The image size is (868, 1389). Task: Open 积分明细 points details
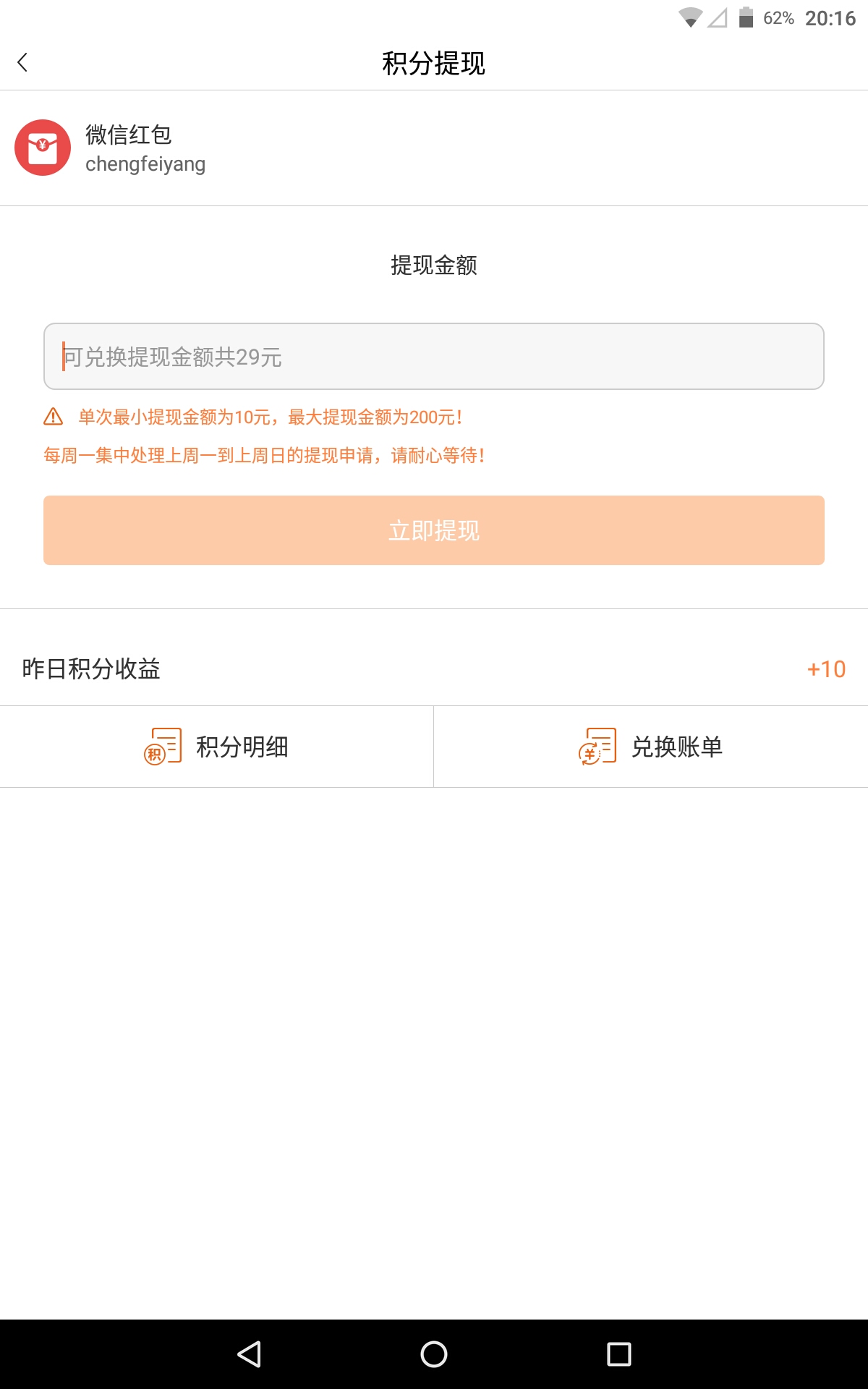pos(216,747)
